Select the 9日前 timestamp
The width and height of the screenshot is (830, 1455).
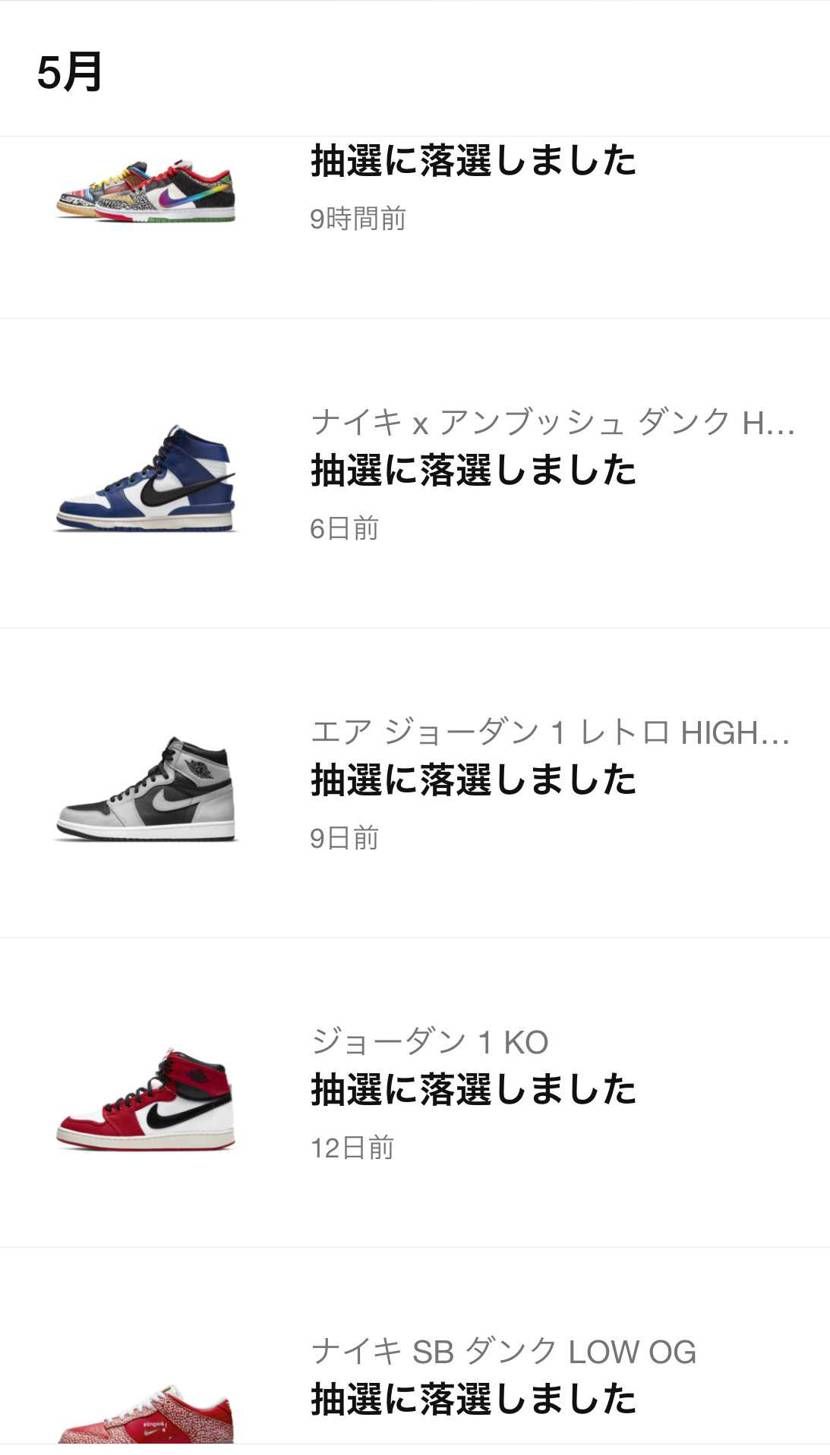(345, 838)
